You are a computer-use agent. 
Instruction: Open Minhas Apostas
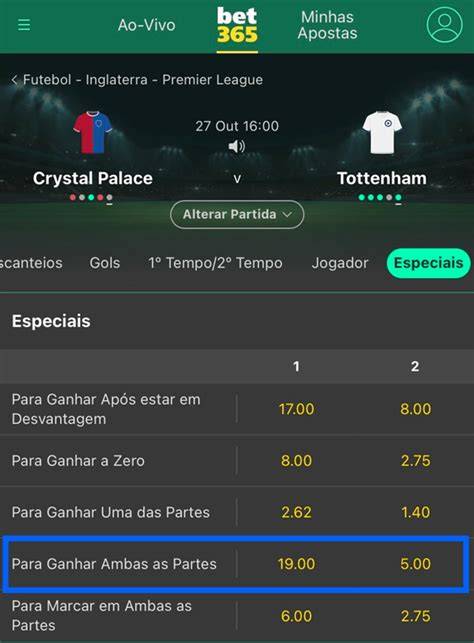[x=327, y=25]
